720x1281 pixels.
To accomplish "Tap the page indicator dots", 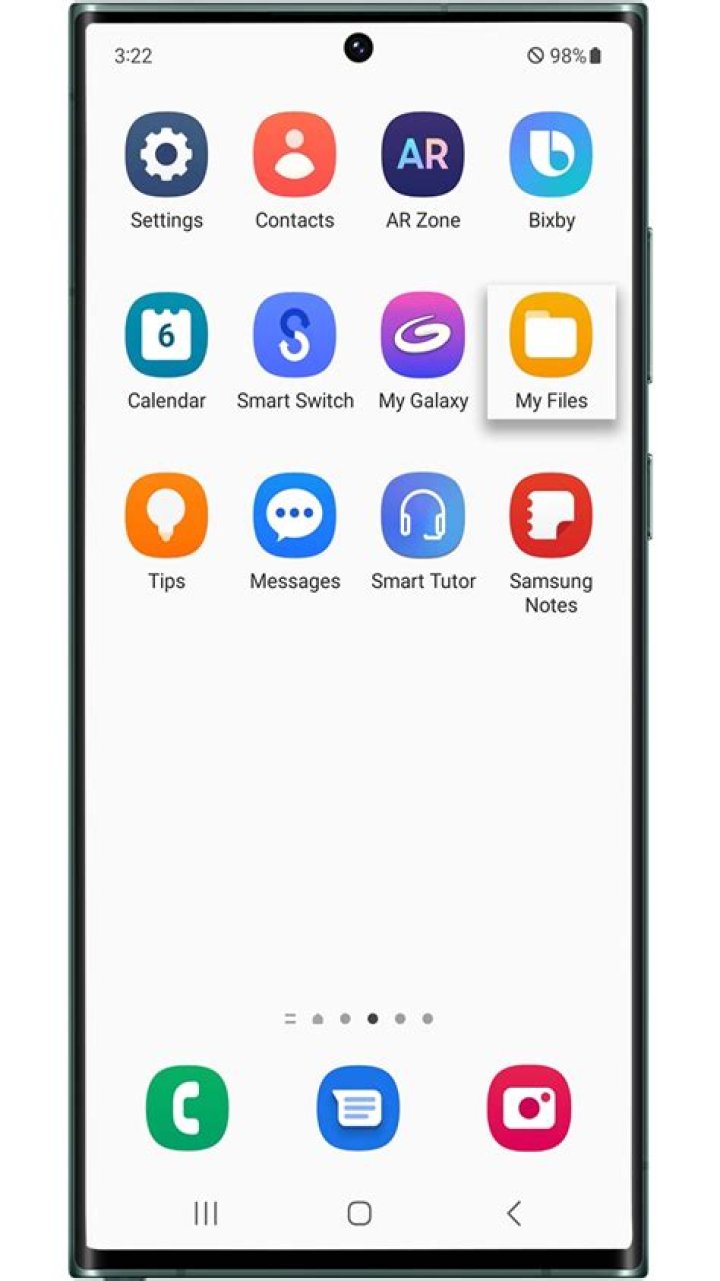I will tap(359, 1019).
